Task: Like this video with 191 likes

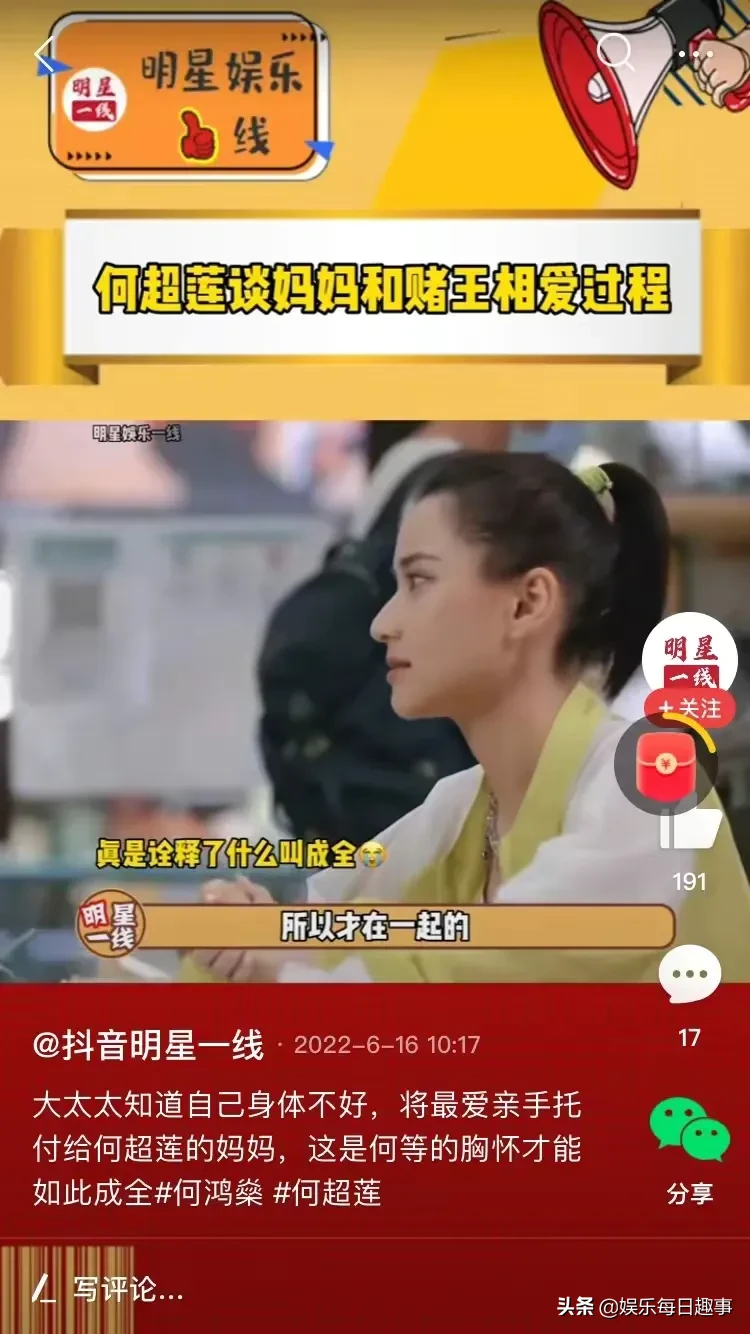Action: pos(689,830)
